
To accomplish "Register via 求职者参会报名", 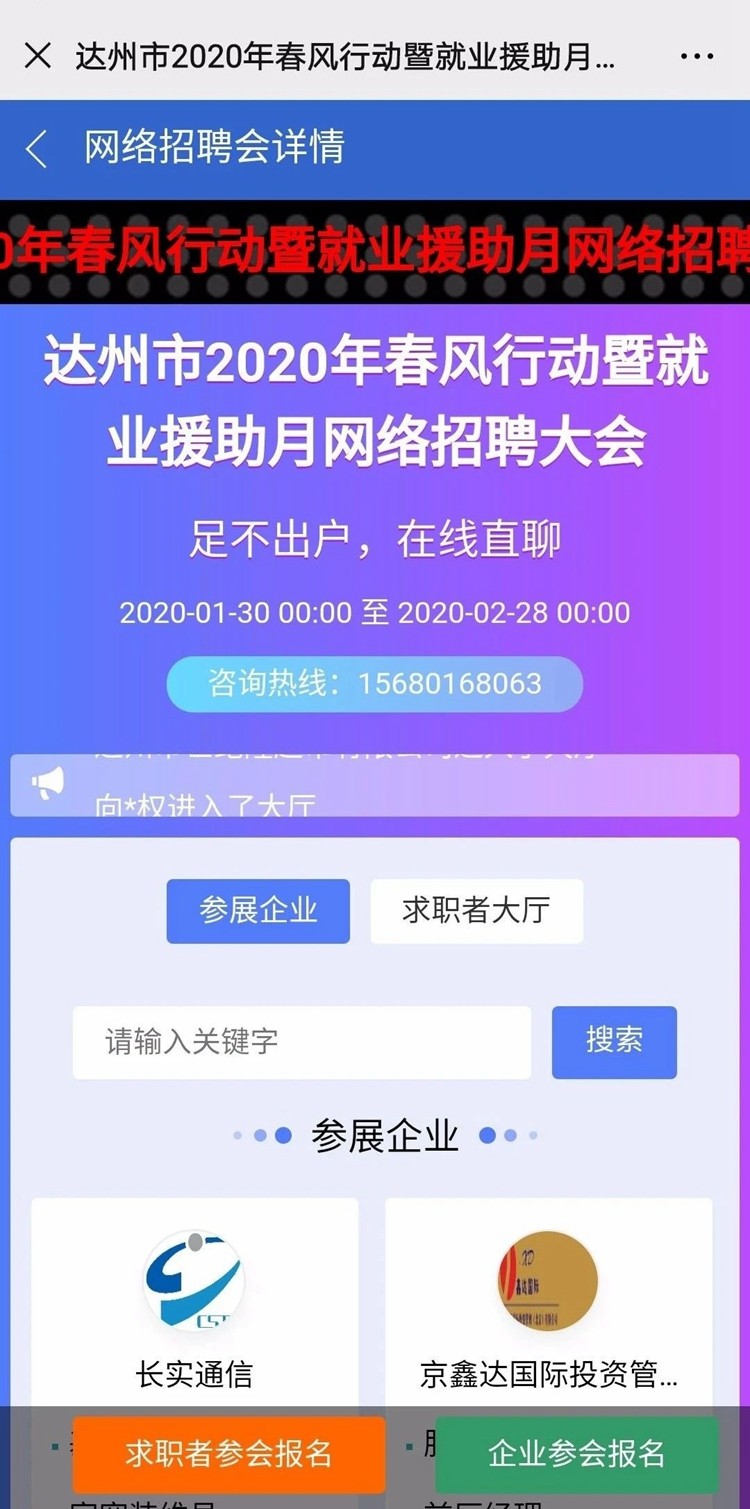I will pos(229,1454).
